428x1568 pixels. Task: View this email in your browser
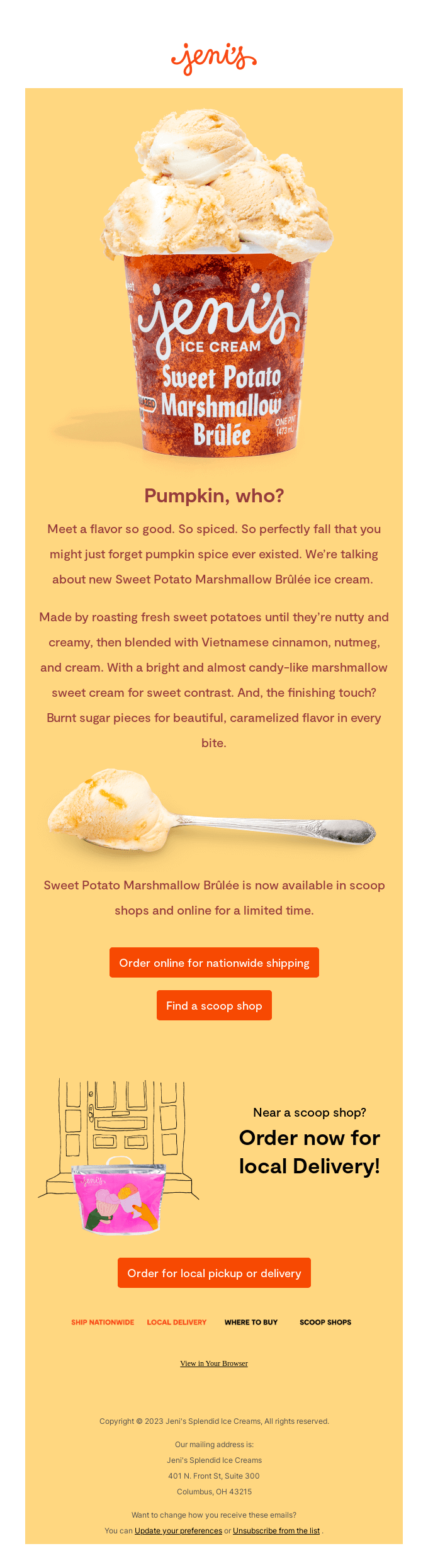click(x=214, y=1363)
